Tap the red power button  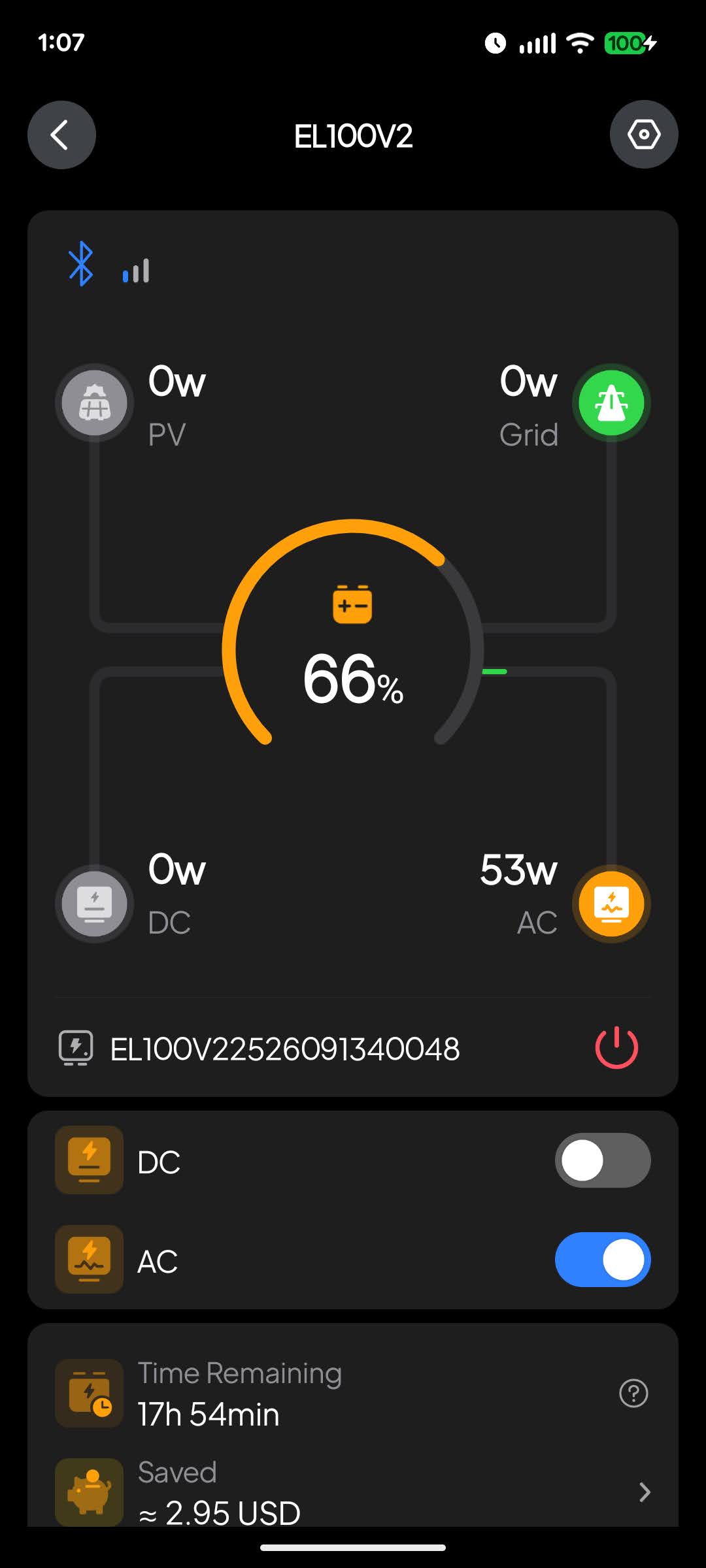[x=616, y=1048]
